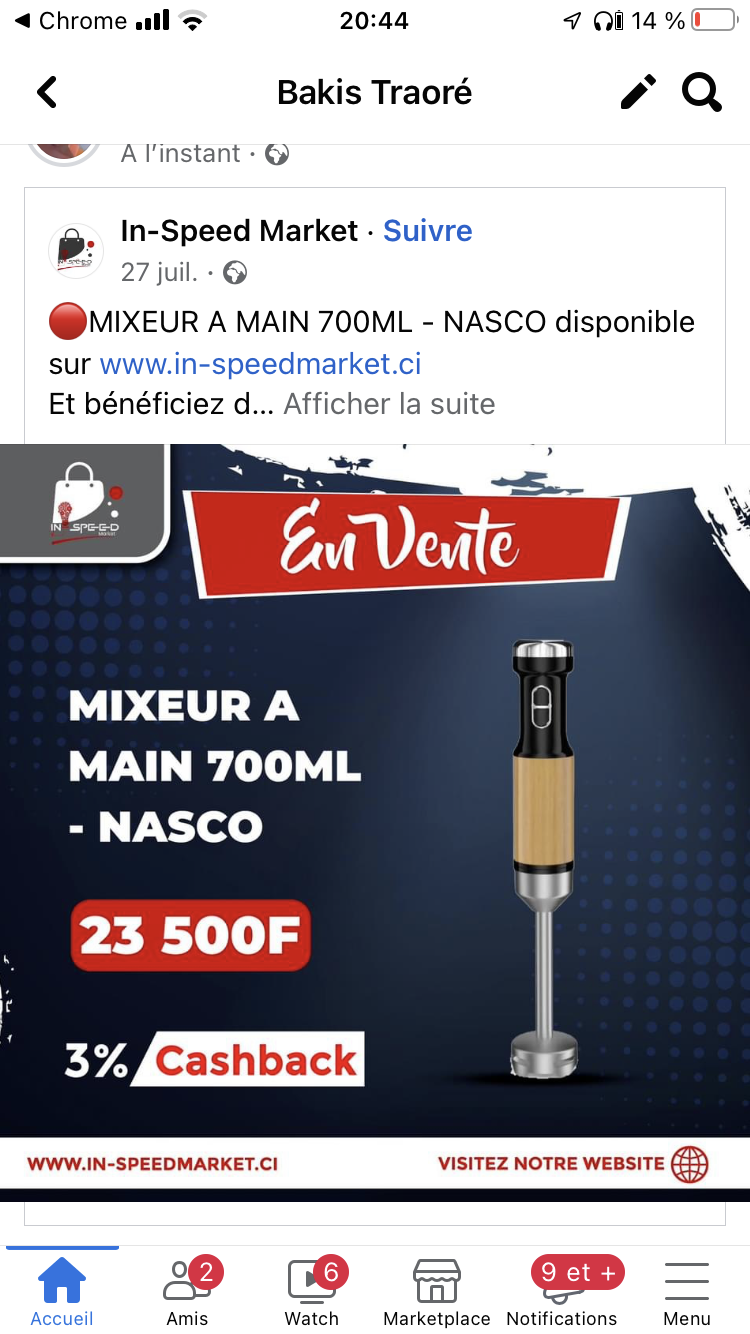750x1334 pixels.
Task: Open search on this profile
Action: point(701,93)
